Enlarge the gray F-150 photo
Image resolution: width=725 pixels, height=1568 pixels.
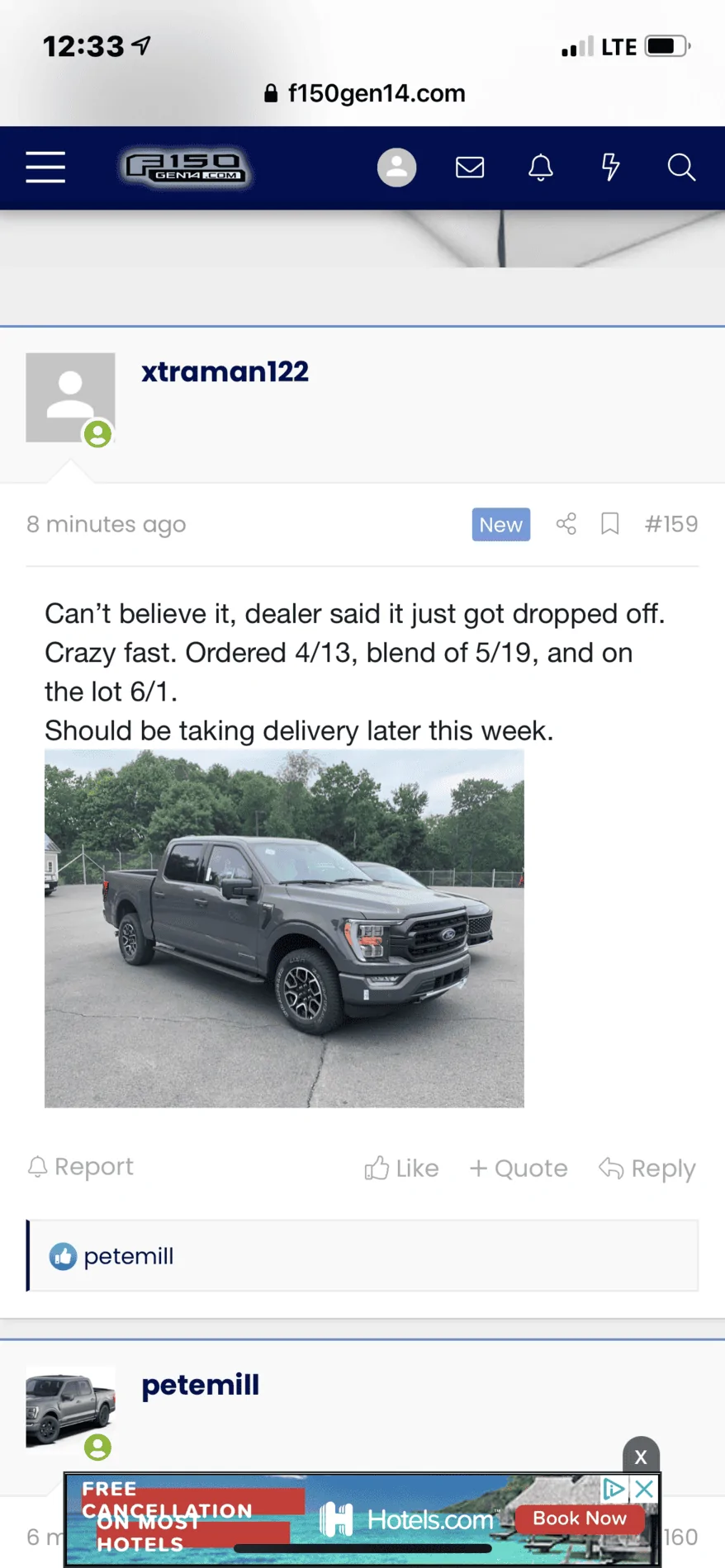tap(284, 928)
